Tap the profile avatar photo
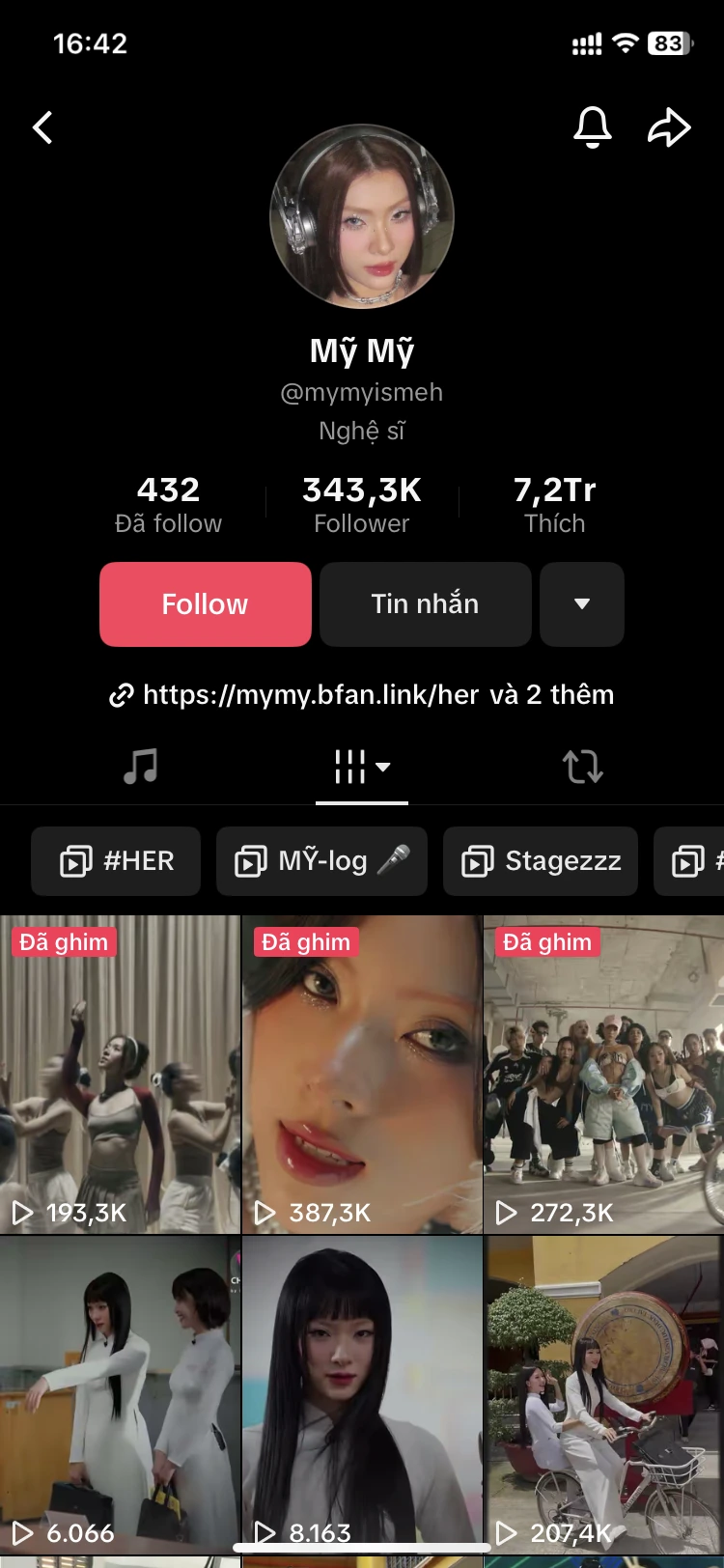 click(x=362, y=216)
